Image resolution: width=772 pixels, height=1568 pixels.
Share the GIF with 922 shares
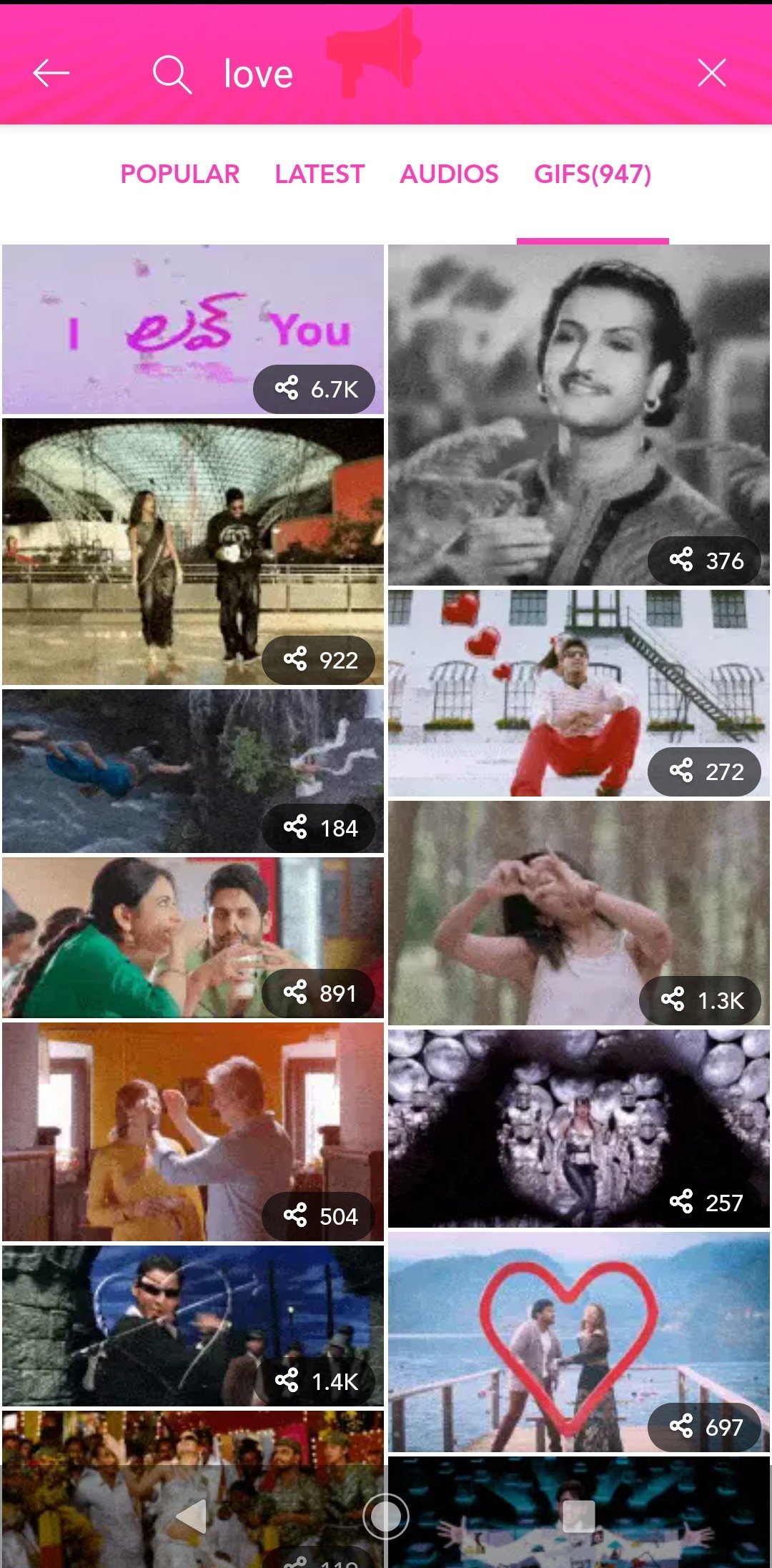[319, 659]
